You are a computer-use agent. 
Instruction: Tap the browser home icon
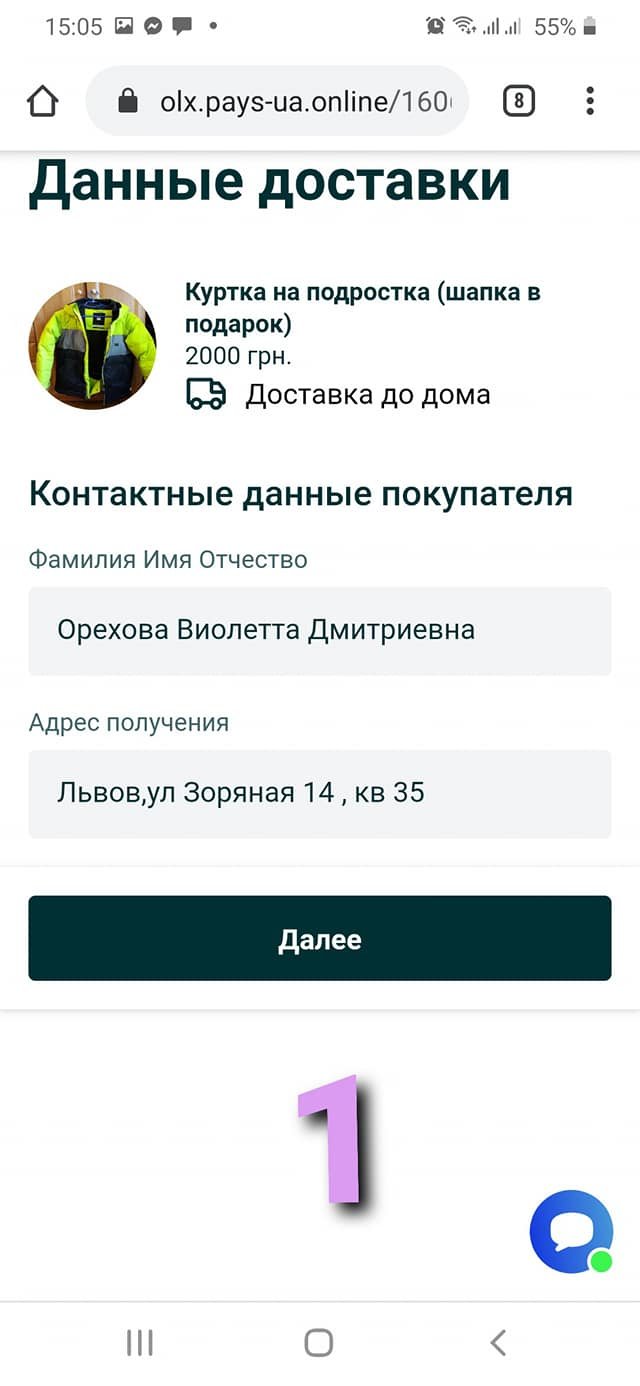click(x=42, y=101)
